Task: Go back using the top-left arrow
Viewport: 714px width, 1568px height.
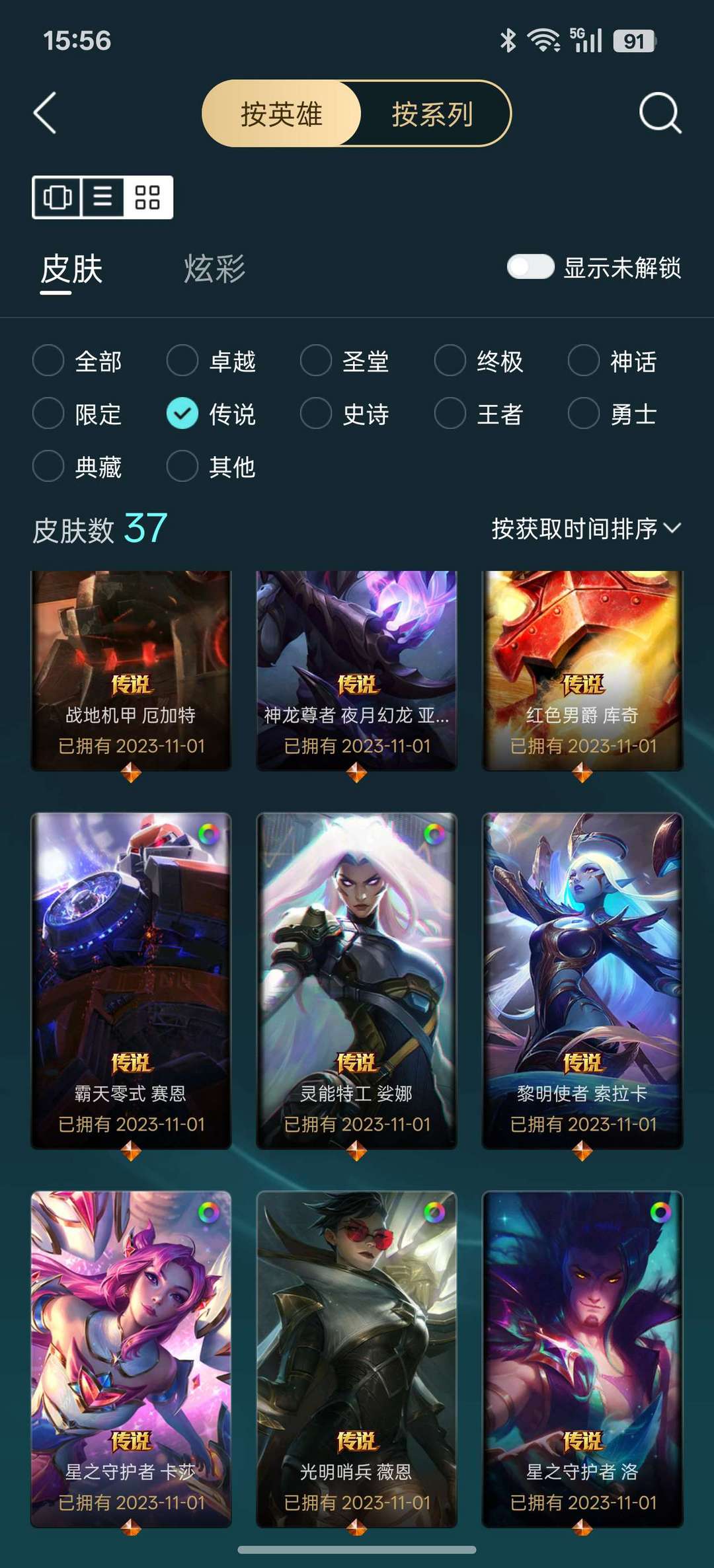Action: pyautogui.click(x=45, y=113)
